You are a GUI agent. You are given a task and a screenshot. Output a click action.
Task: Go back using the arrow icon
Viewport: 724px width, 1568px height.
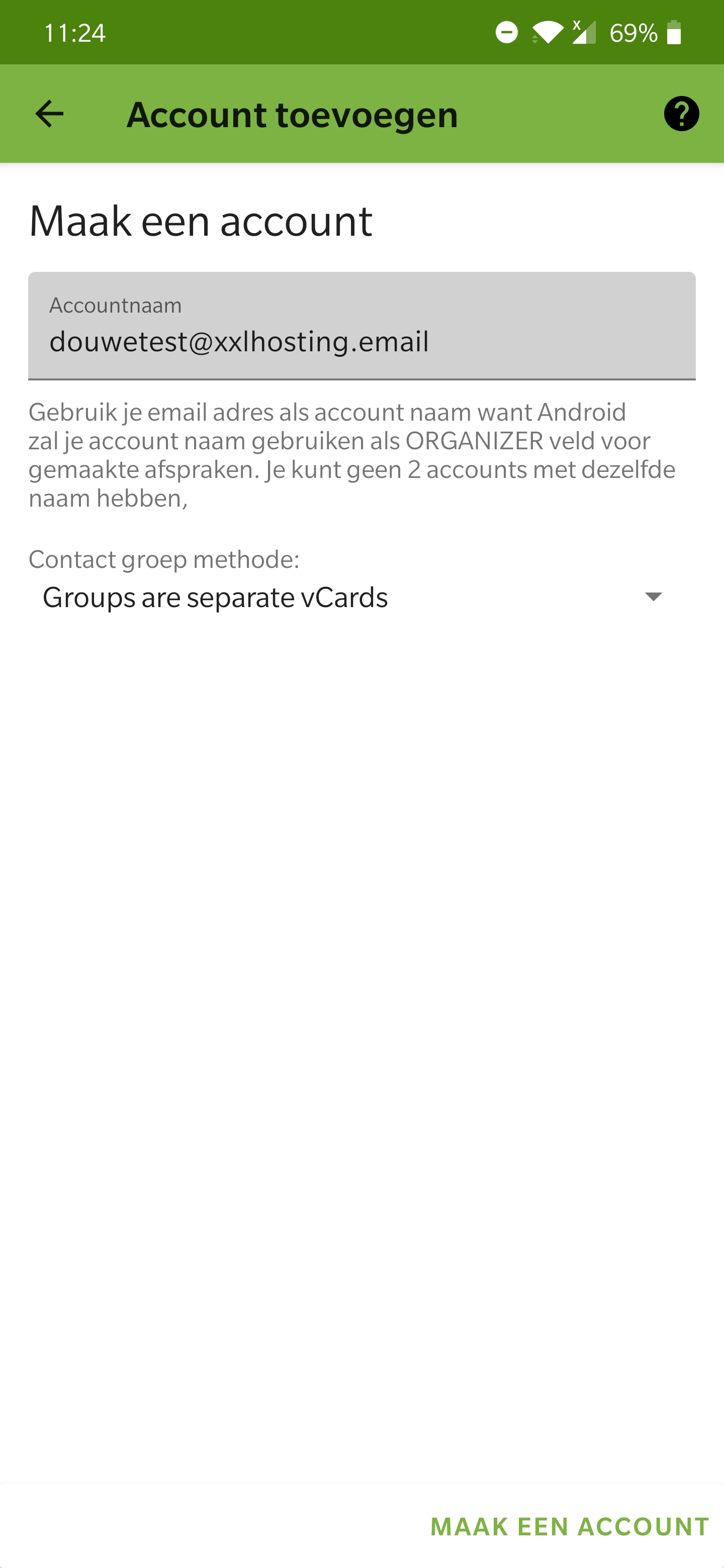pos(49,114)
